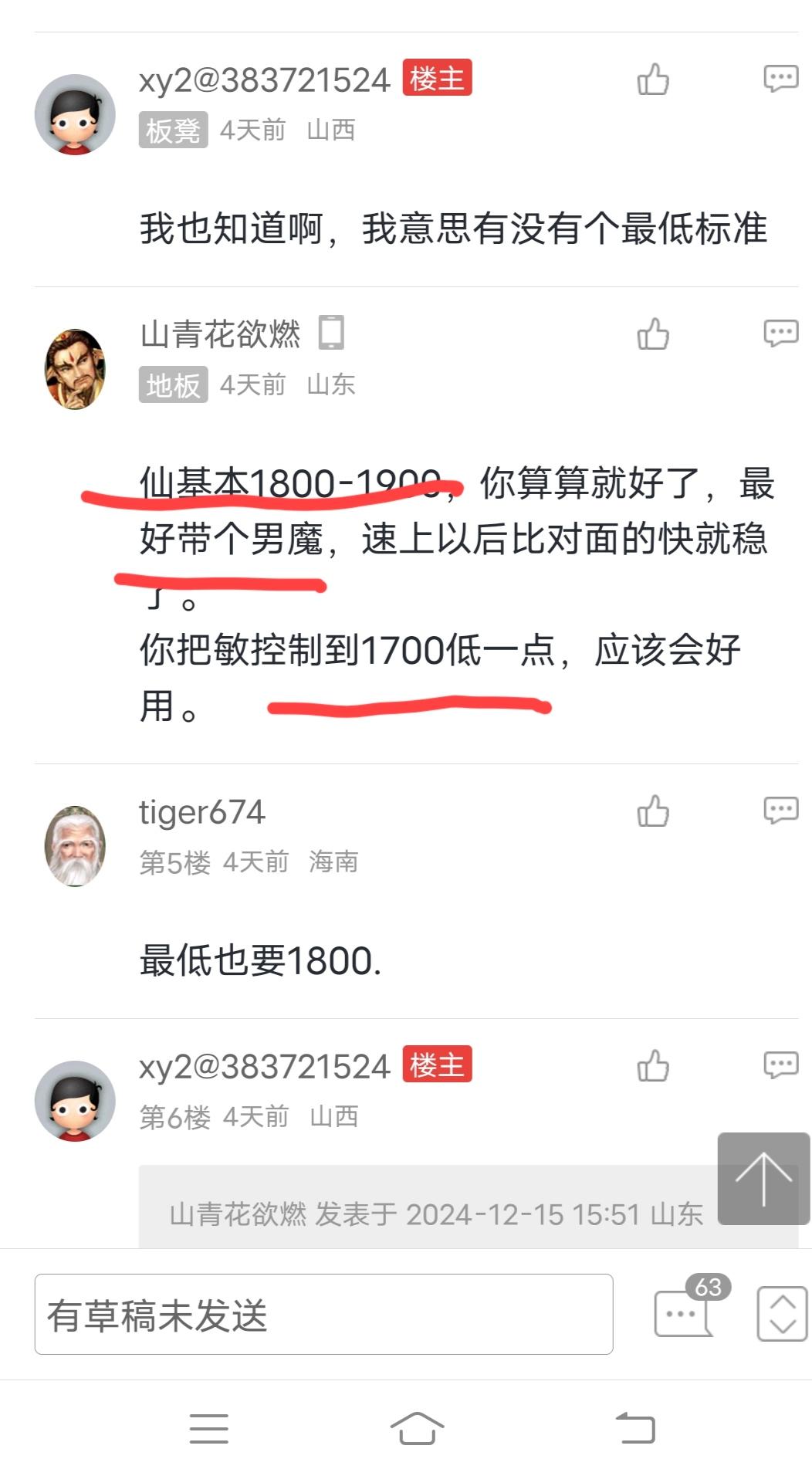Jump back to top with arrow button
812x1476 pixels.
(763, 1179)
